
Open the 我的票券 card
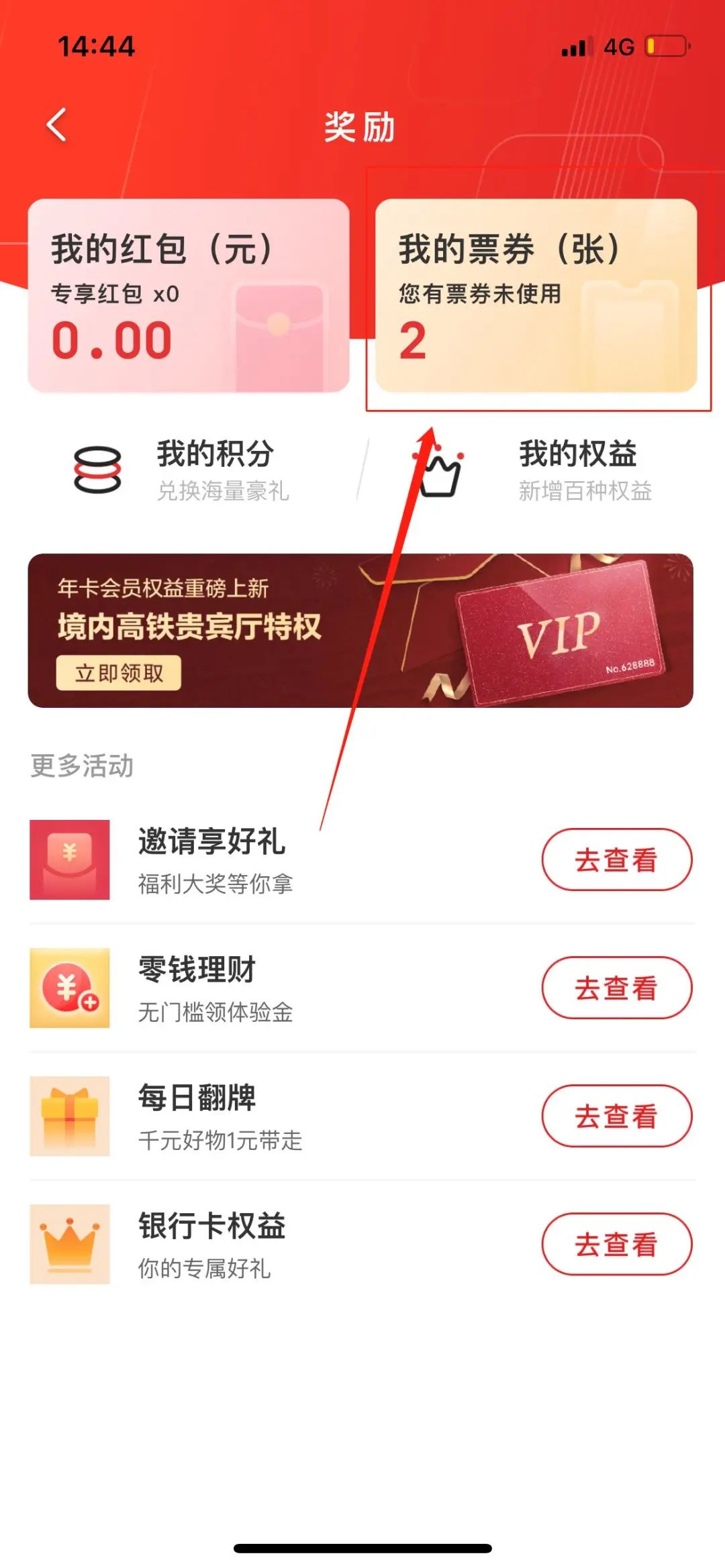tap(536, 295)
